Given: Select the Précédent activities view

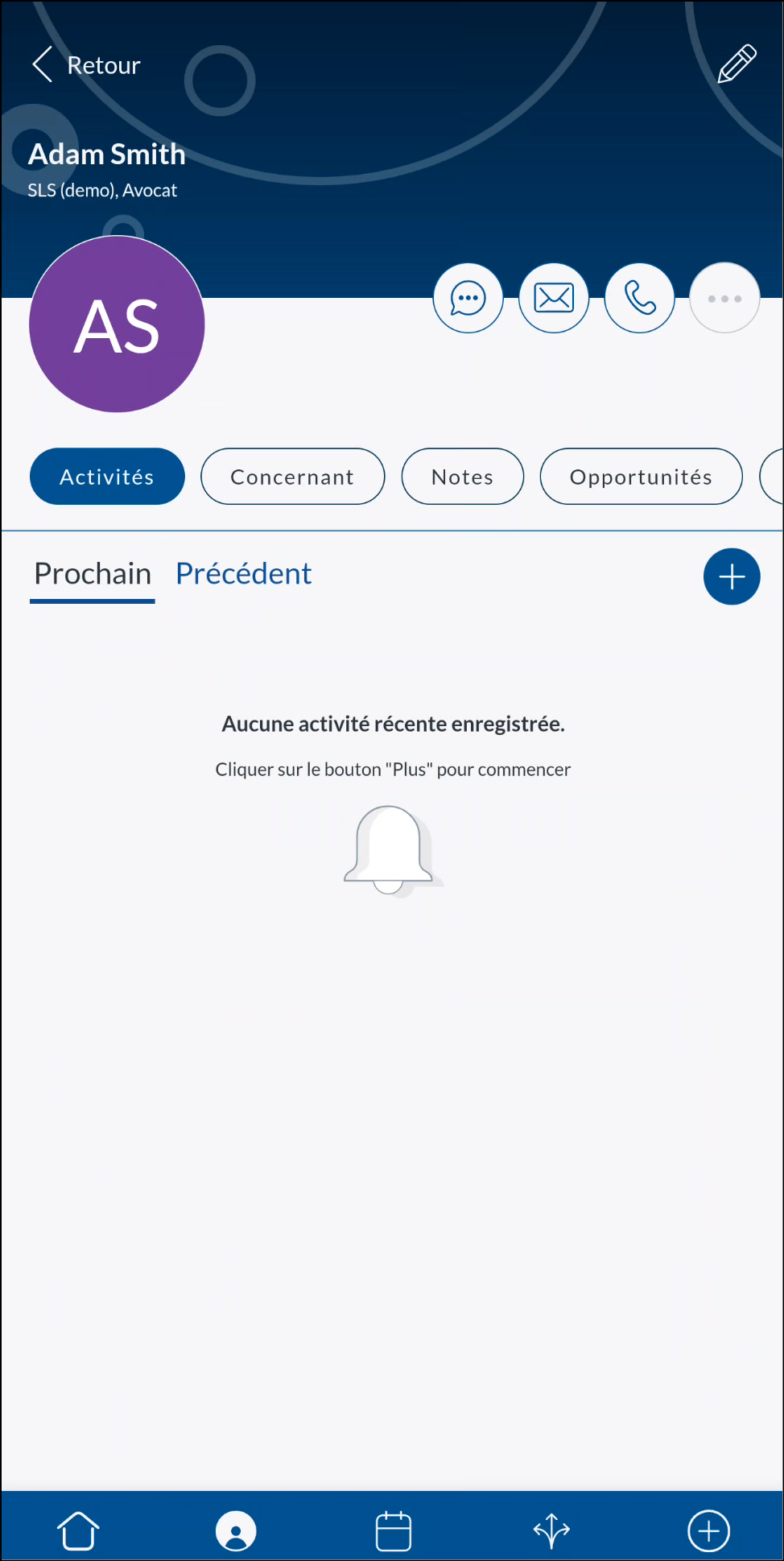Looking at the screenshot, I should pyautogui.click(x=243, y=573).
